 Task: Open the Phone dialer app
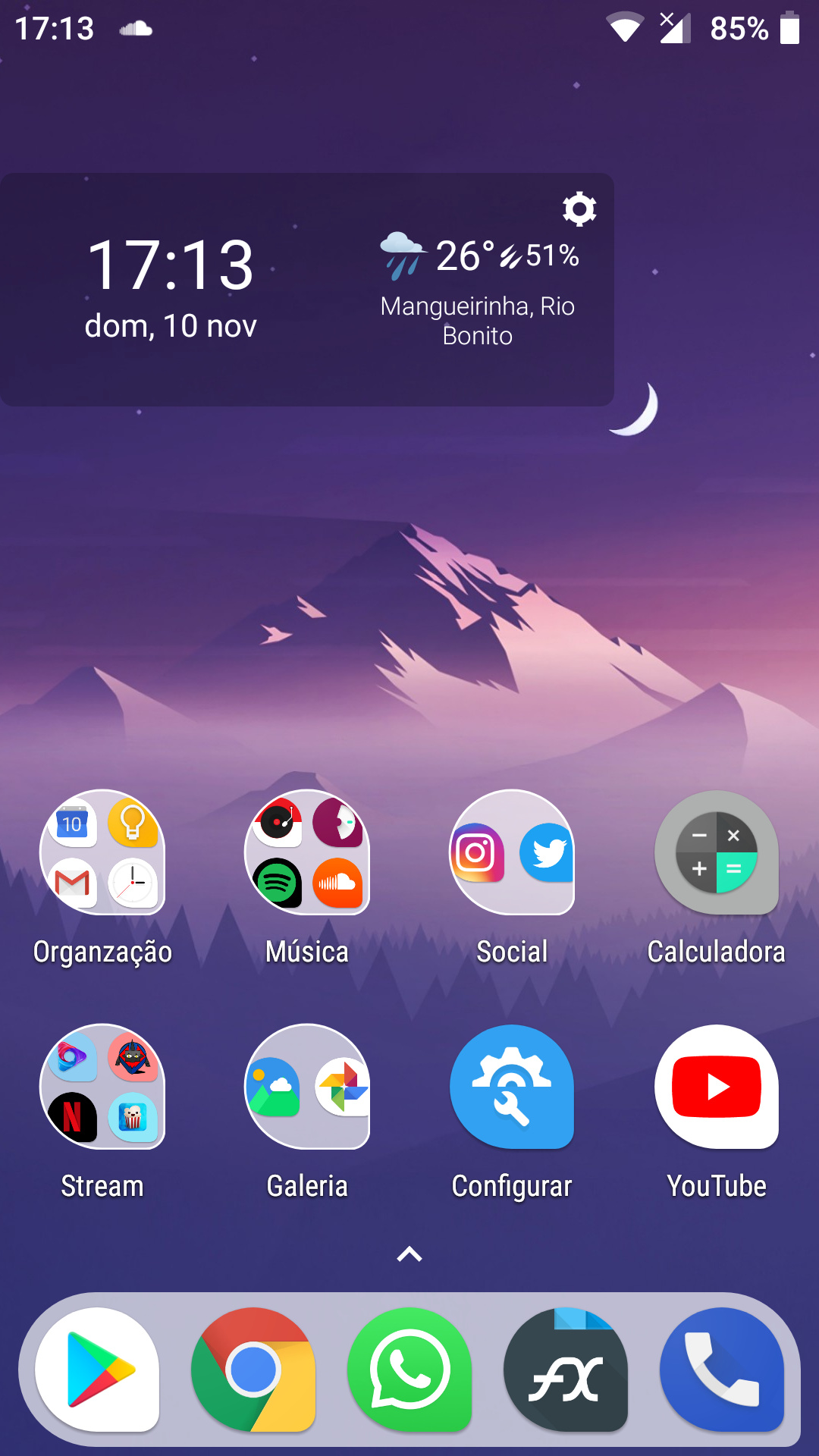pyautogui.click(x=722, y=1370)
